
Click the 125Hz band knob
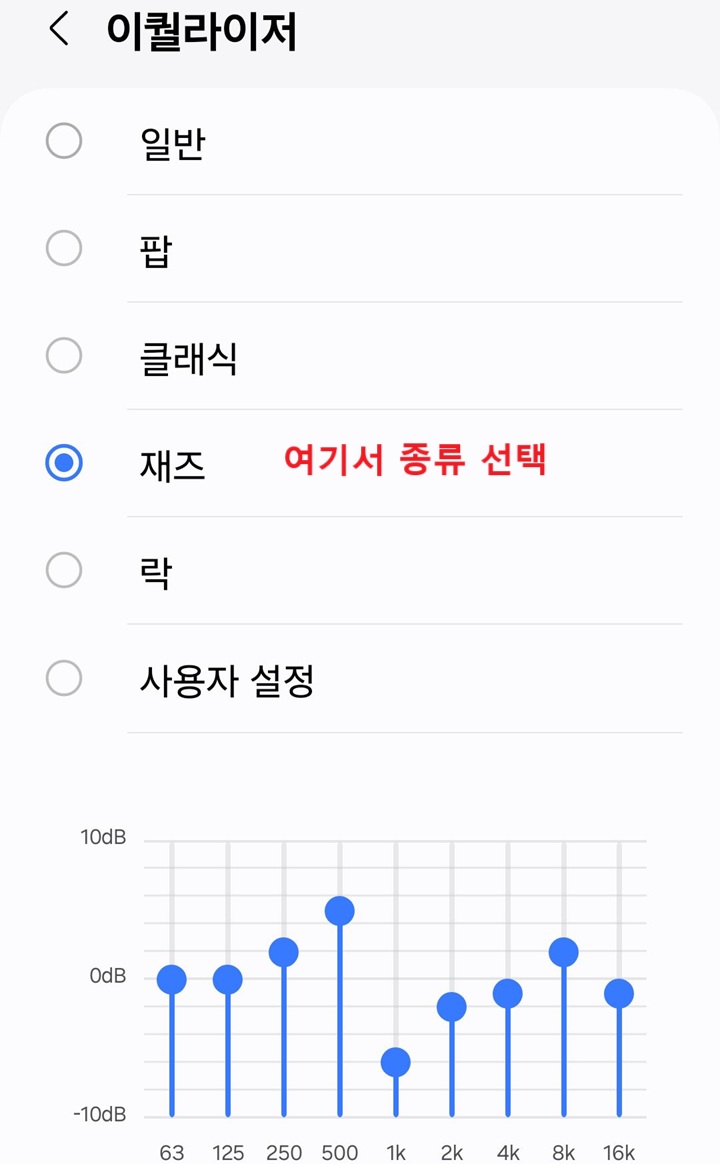point(228,980)
